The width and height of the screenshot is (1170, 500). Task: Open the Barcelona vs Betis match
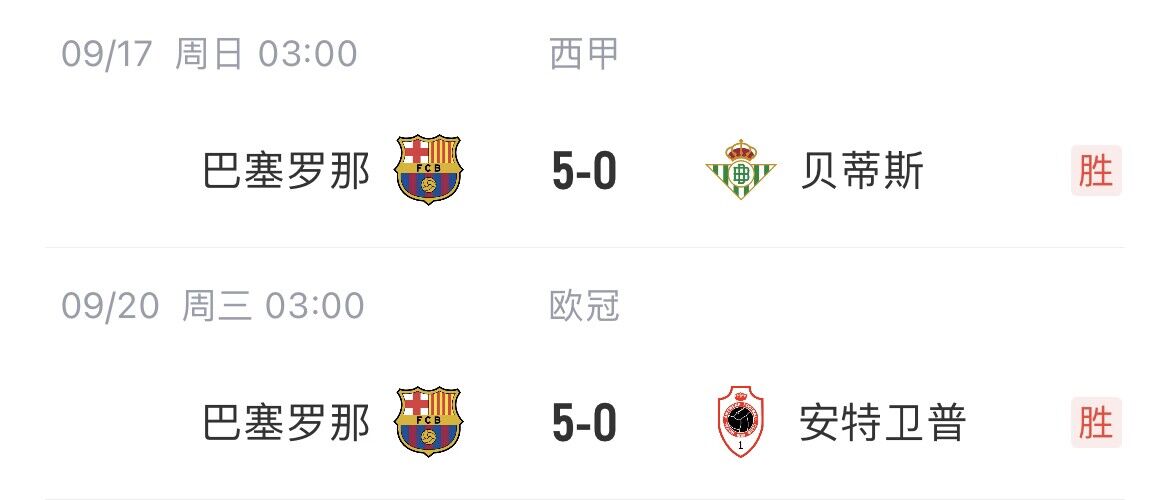[584, 172]
